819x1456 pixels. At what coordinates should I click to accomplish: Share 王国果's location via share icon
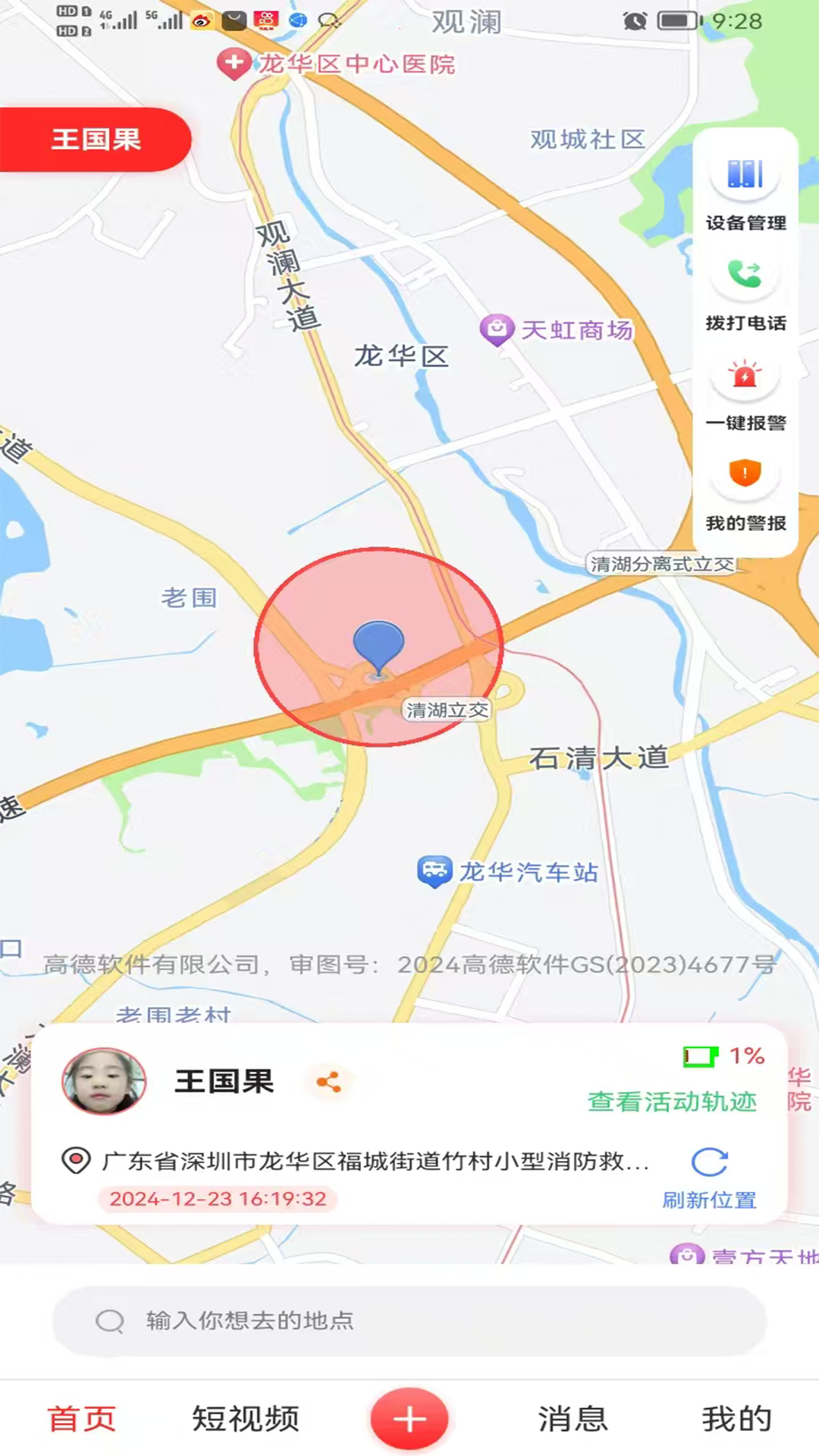click(x=328, y=1082)
